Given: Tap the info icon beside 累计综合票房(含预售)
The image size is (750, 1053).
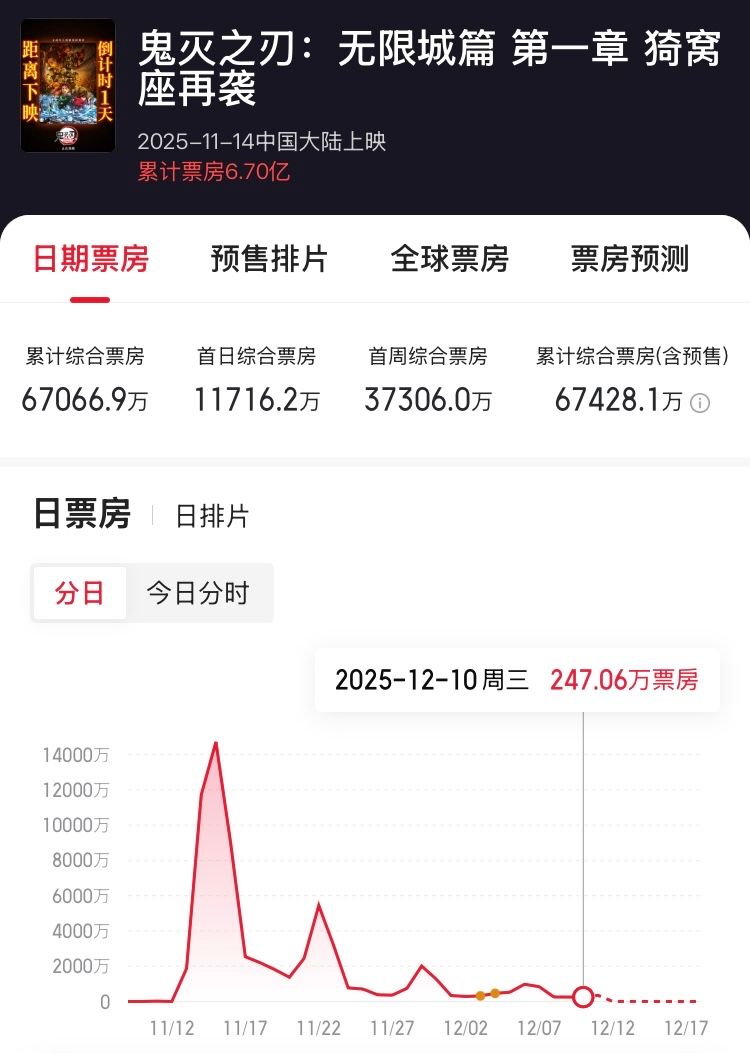Looking at the screenshot, I should point(700,403).
